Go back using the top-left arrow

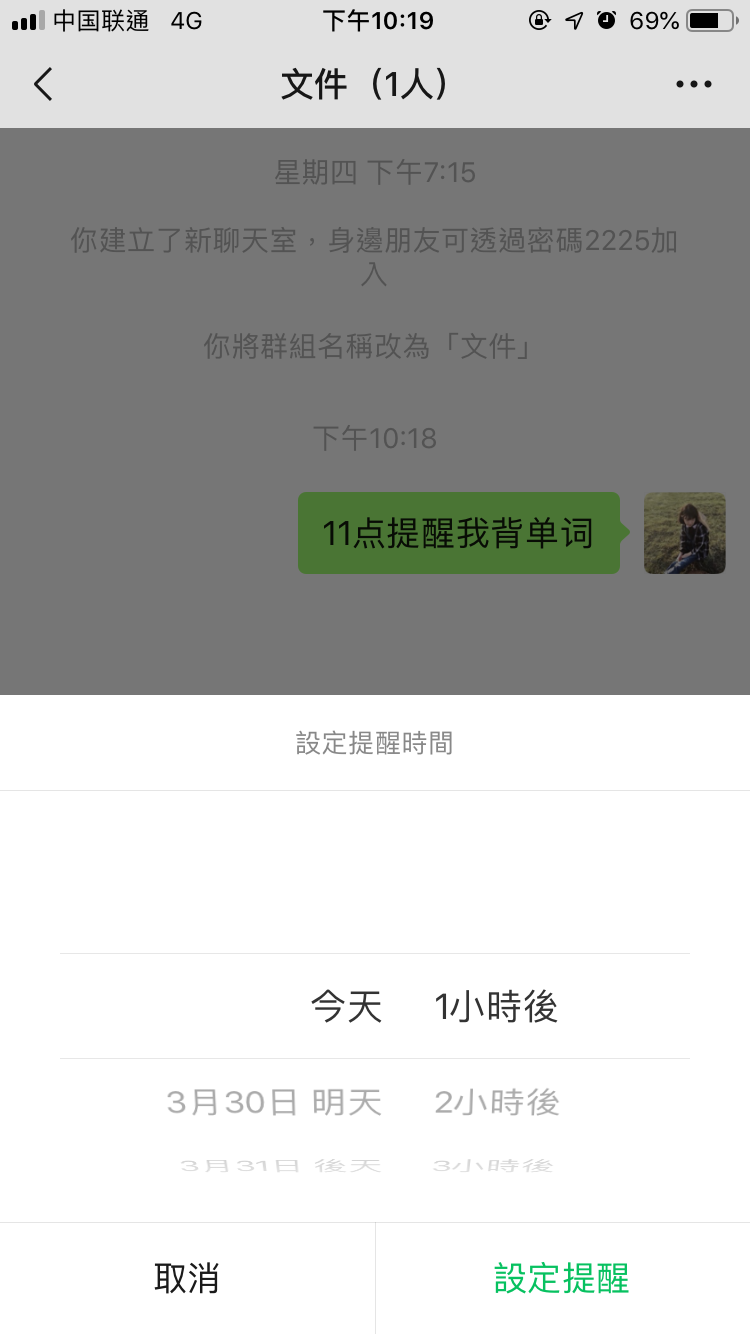43,85
